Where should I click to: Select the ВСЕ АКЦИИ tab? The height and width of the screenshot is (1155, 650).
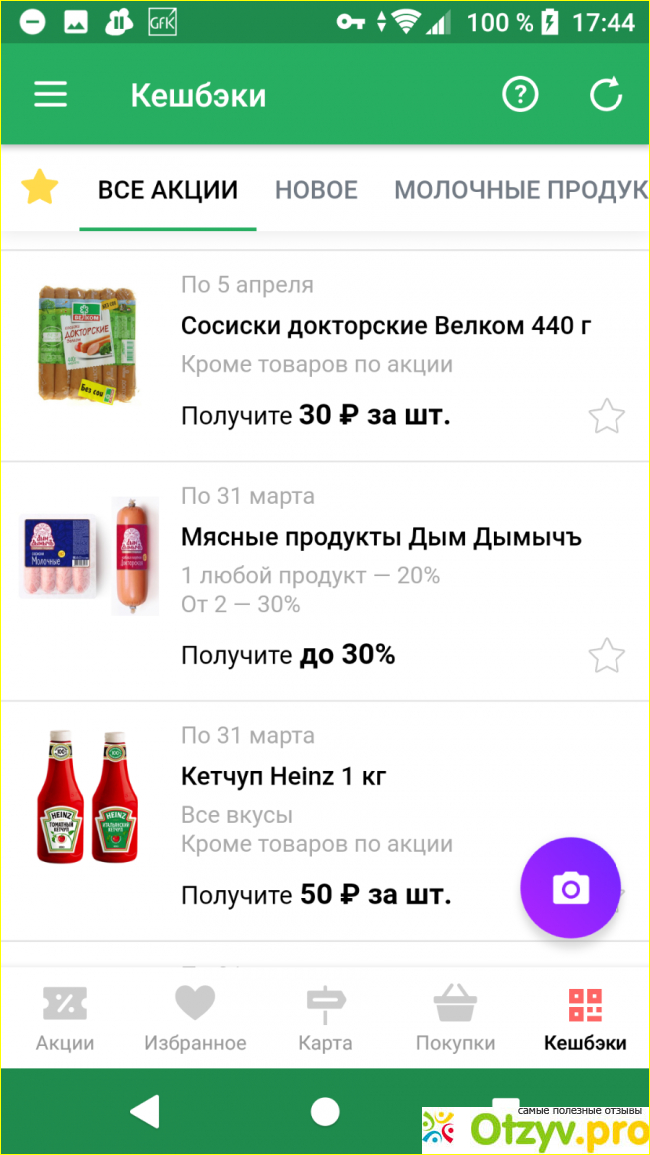[x=167, y=190]
